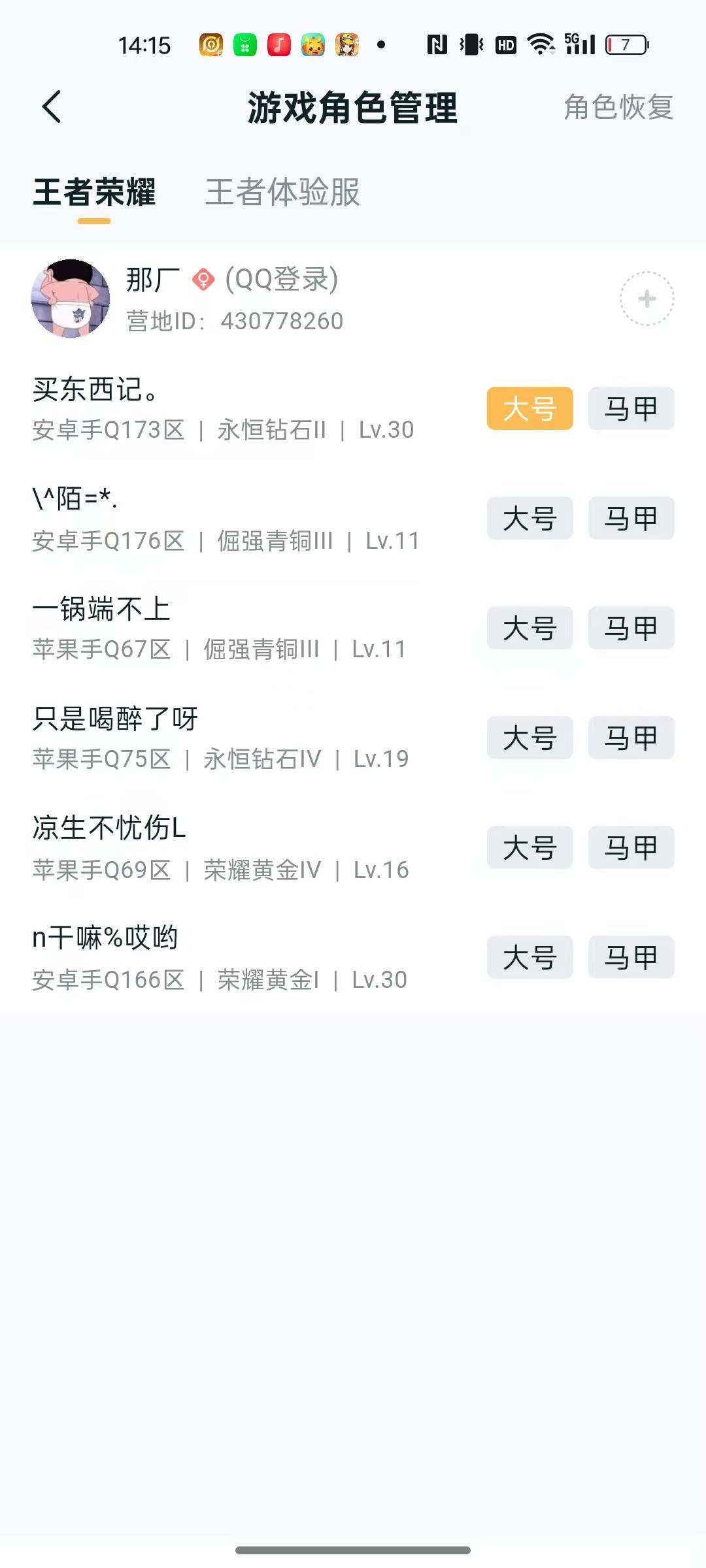Toggle 大号 for the role 只是喝醉了呀
Viewport: 706px width, 1568px height.
point(529,738)
